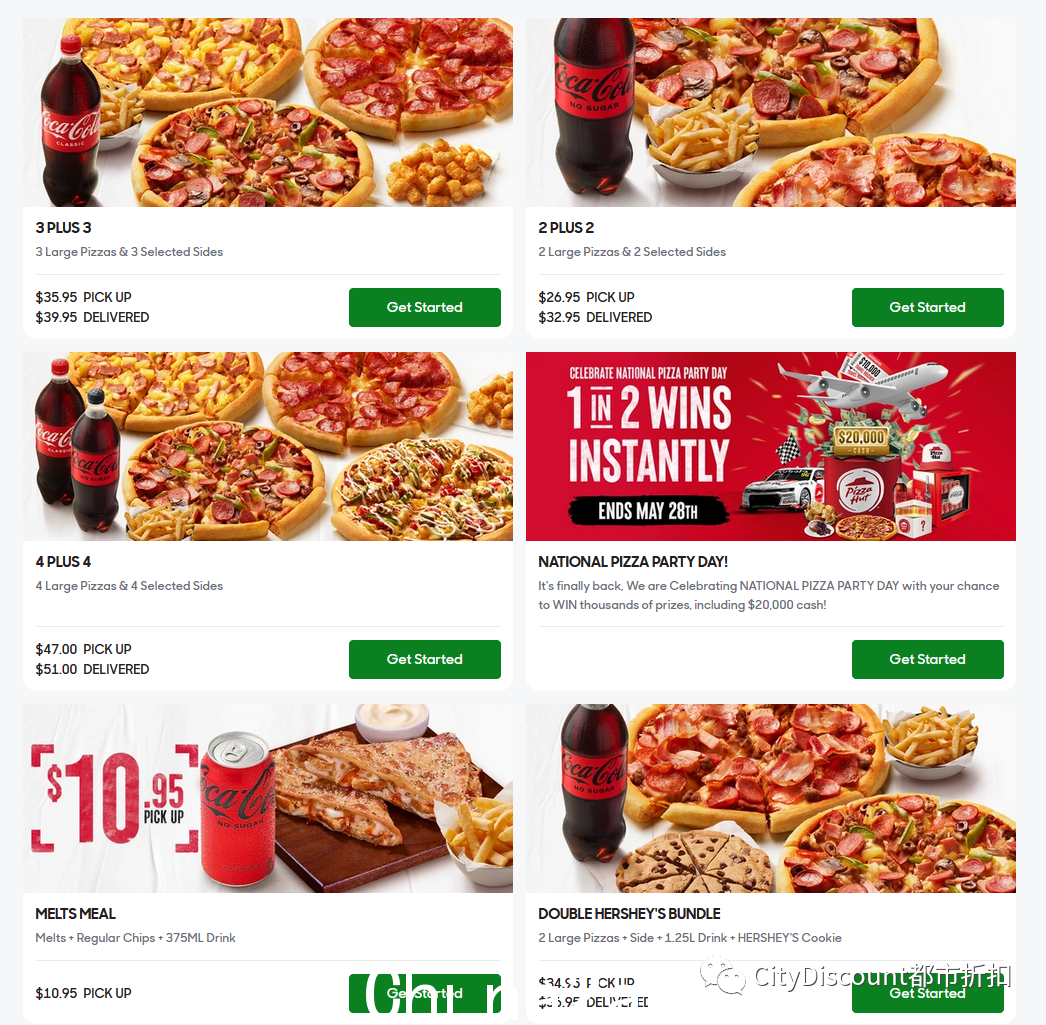Tap Get Started for Double Hershey's Bundle

click(927, 994)
